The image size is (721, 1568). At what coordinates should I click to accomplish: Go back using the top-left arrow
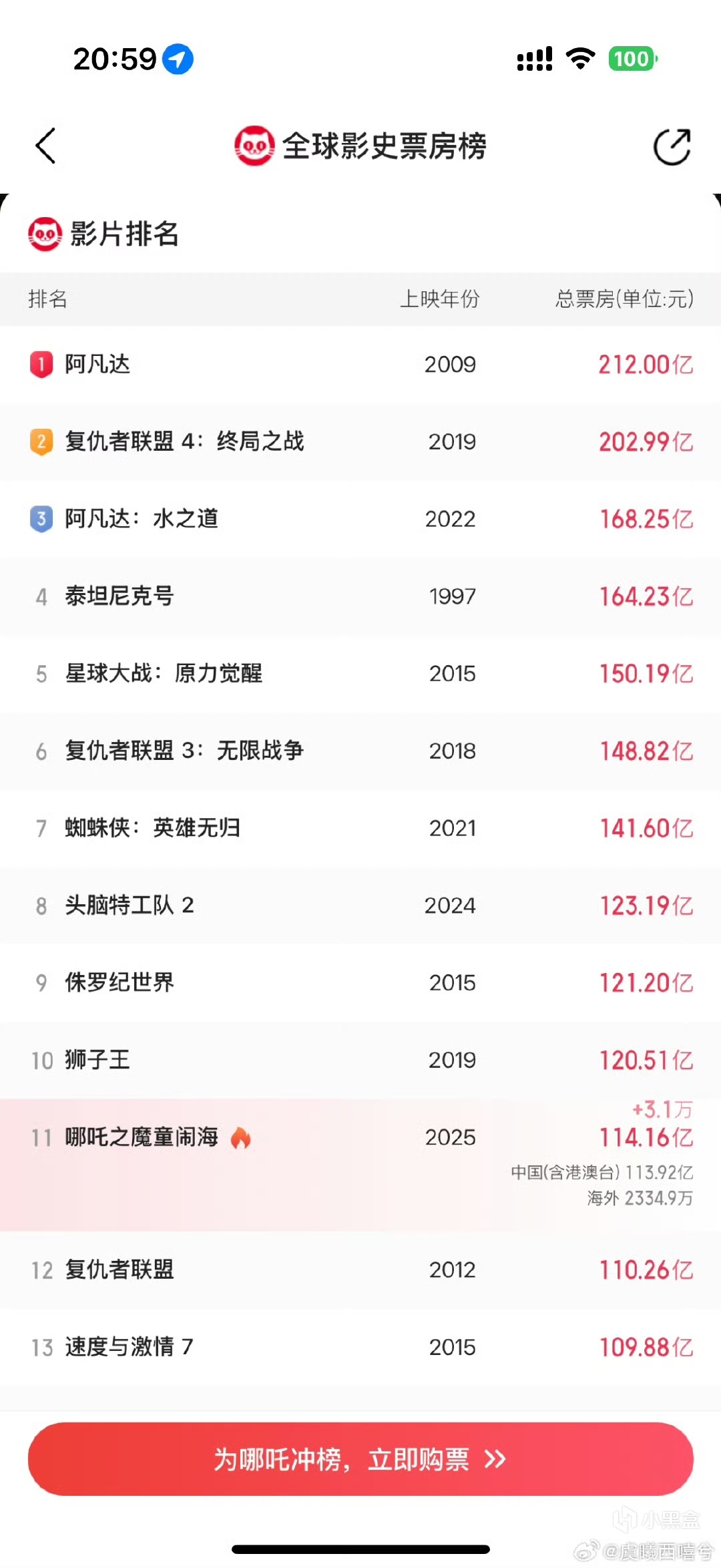tap(45, 146)
